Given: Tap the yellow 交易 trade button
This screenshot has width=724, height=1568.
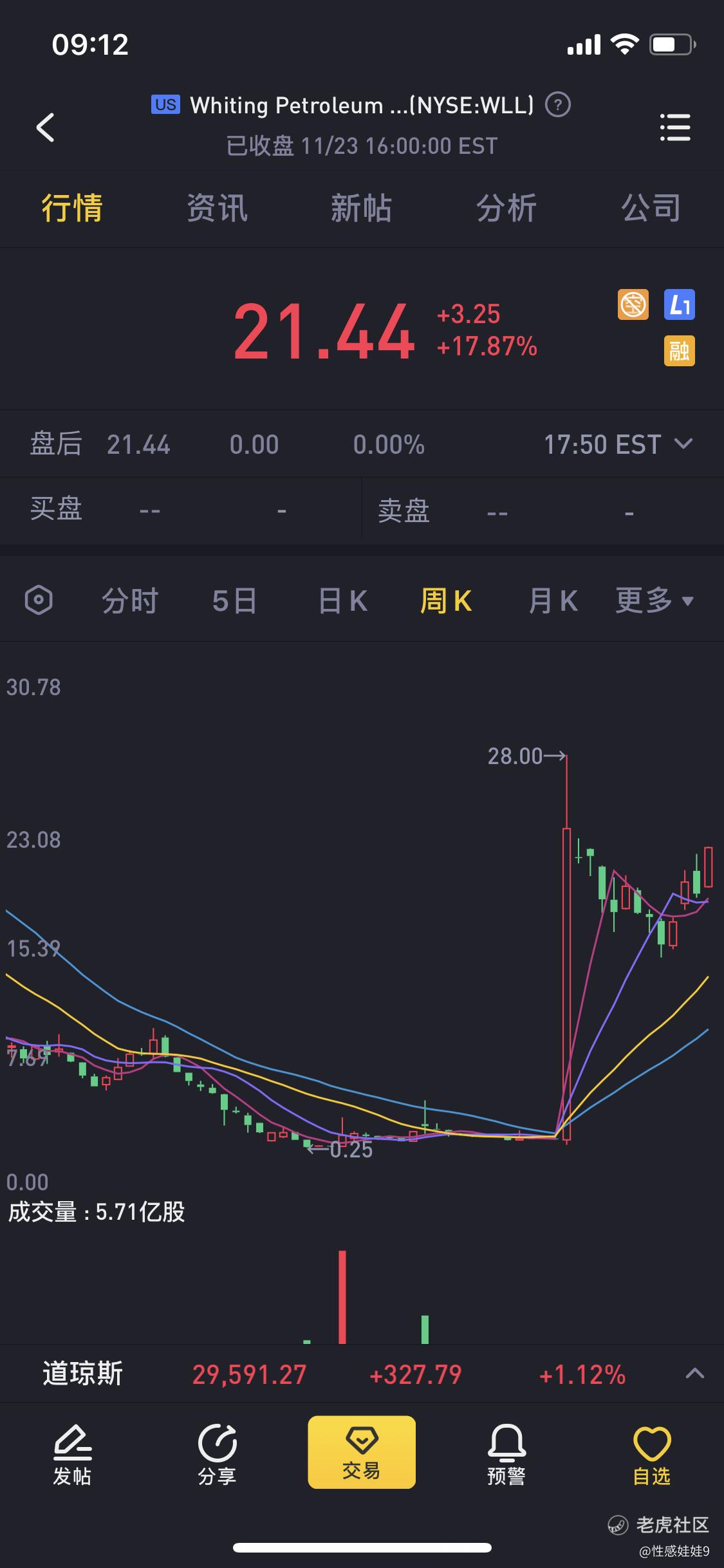Looking at the screenshot, I should [362, 1452].
